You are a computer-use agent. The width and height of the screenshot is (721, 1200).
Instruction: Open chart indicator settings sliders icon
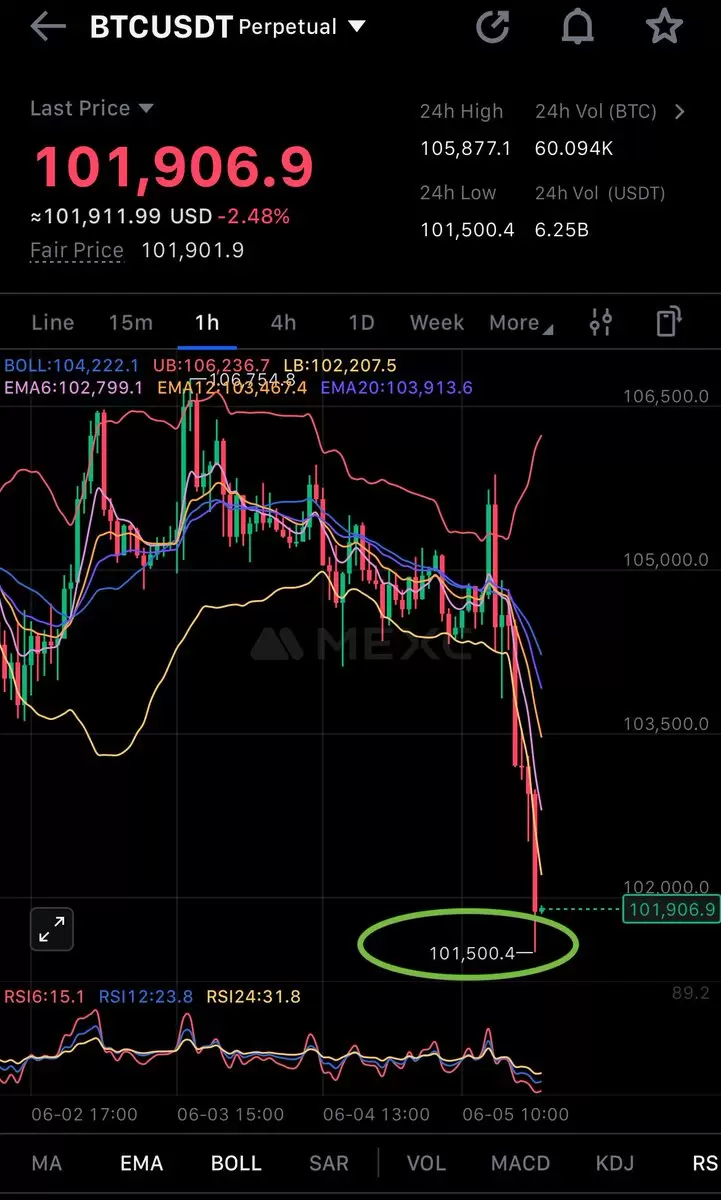[601, 322]
